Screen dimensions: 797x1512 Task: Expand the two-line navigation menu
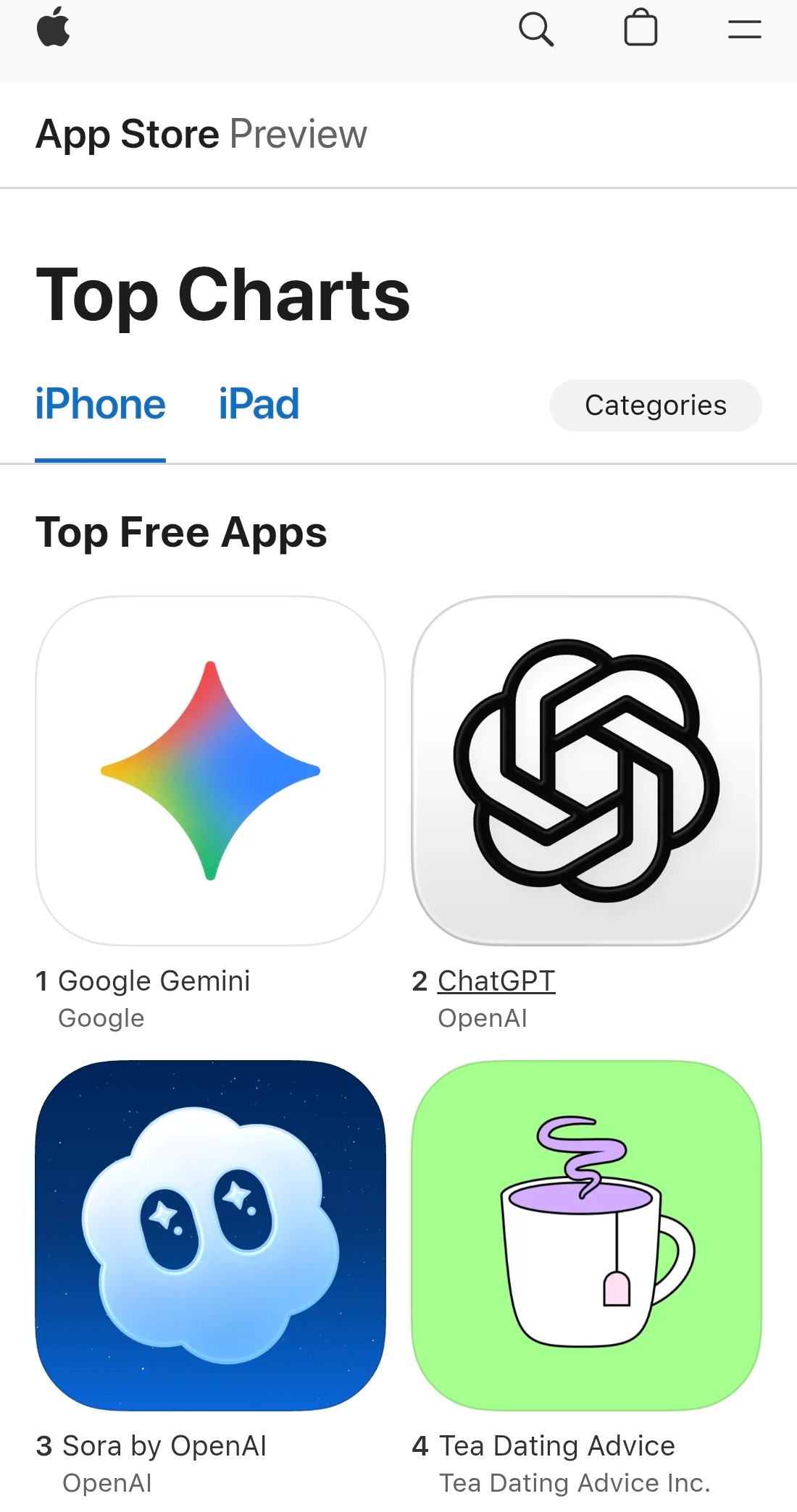[x=744, y=30]
